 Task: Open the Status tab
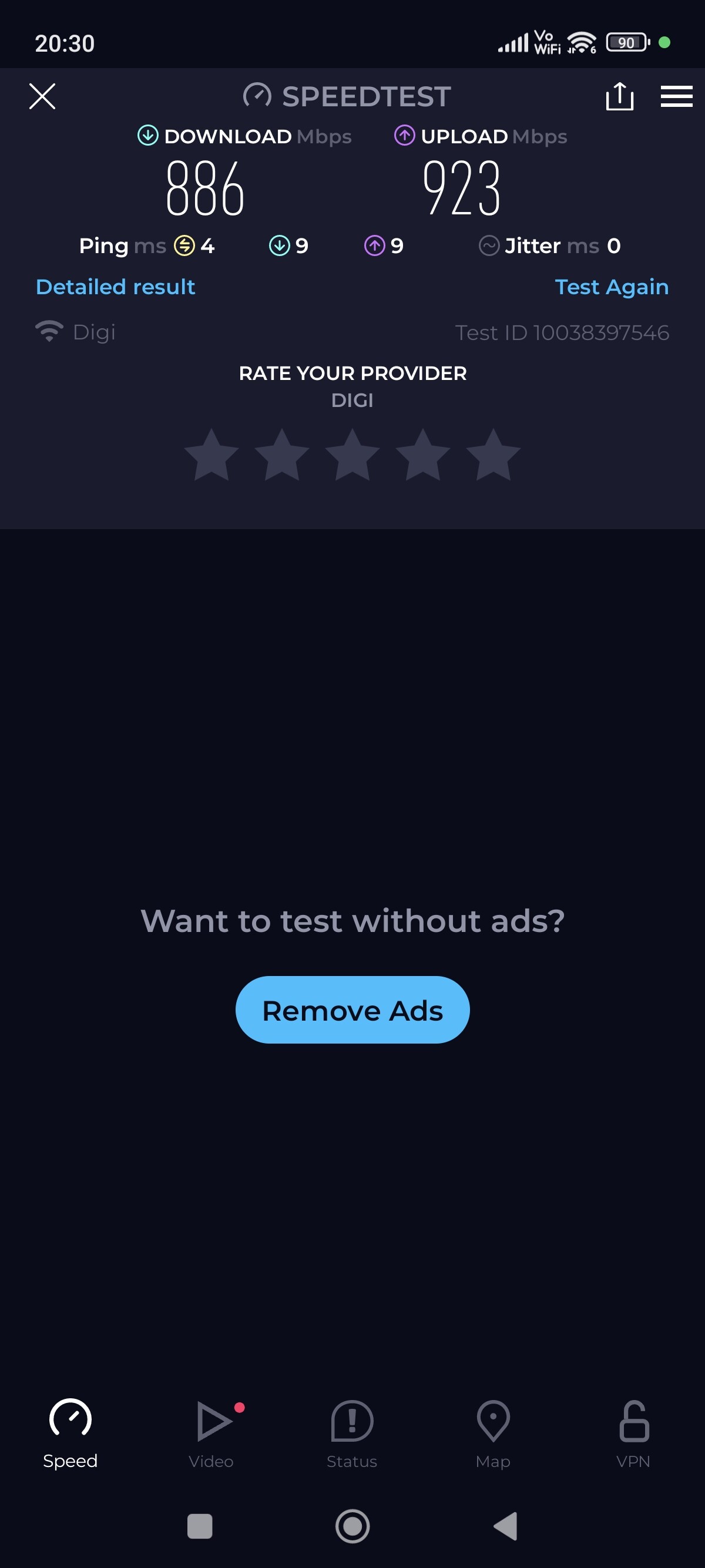pyautogui.click(x=352, y=1434)
